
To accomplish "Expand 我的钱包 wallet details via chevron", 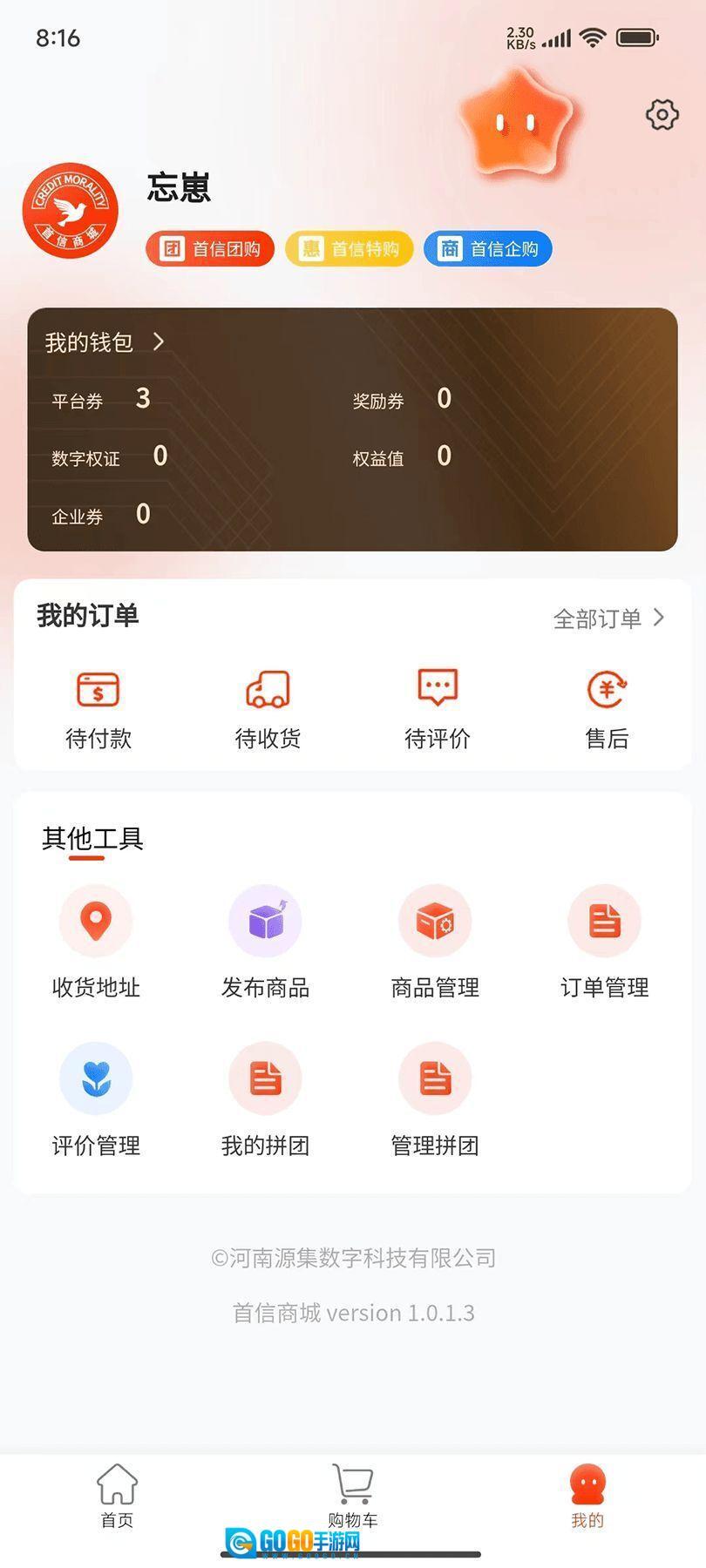I will 160,342.
